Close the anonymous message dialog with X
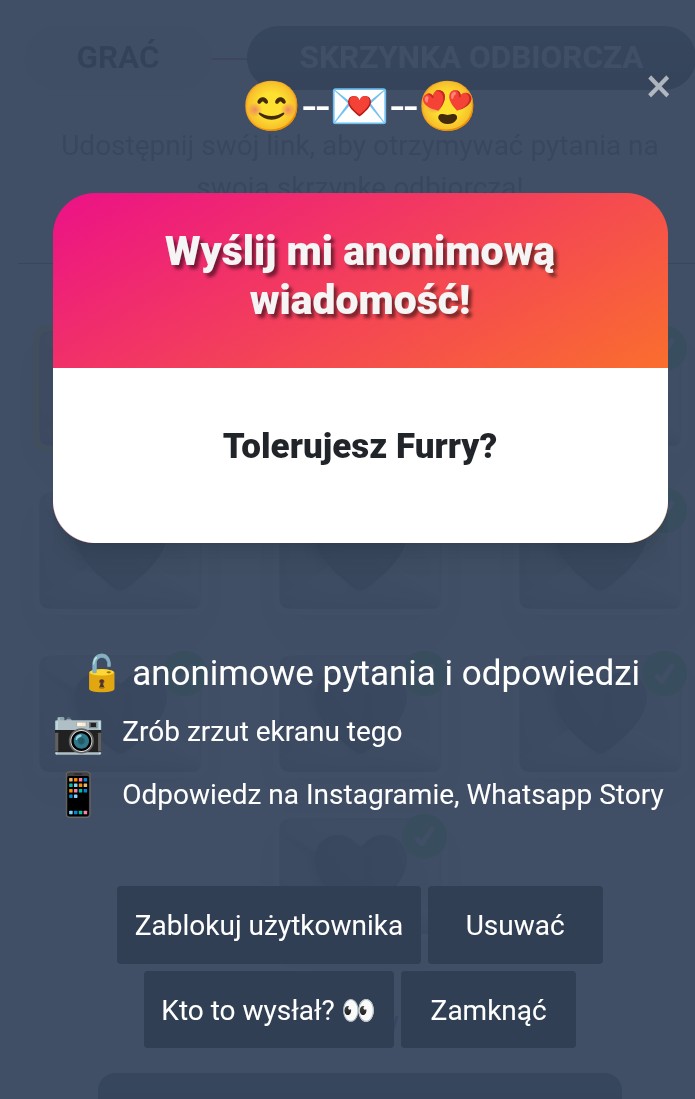Viewport: 695px width, 1099px height. tap(658, 87)
